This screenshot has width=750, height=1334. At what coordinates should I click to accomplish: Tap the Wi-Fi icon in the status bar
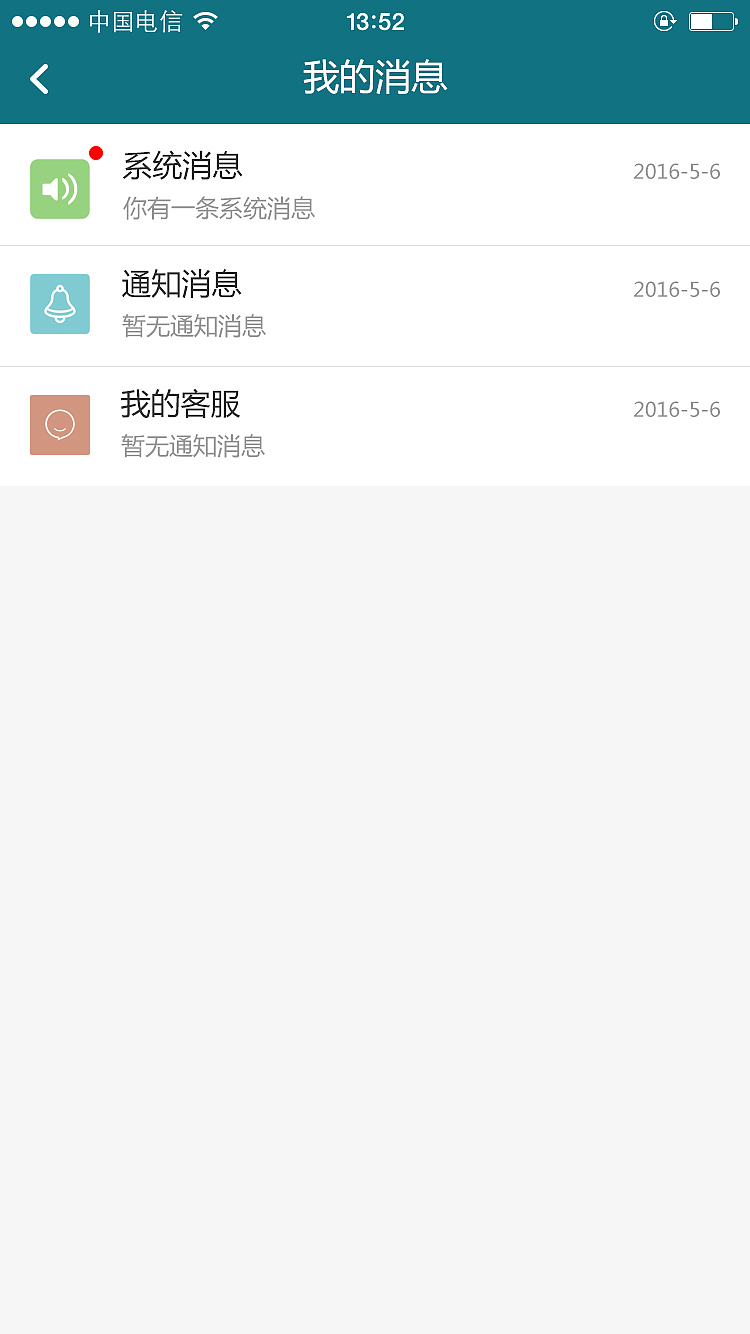(x=207, y=20)
